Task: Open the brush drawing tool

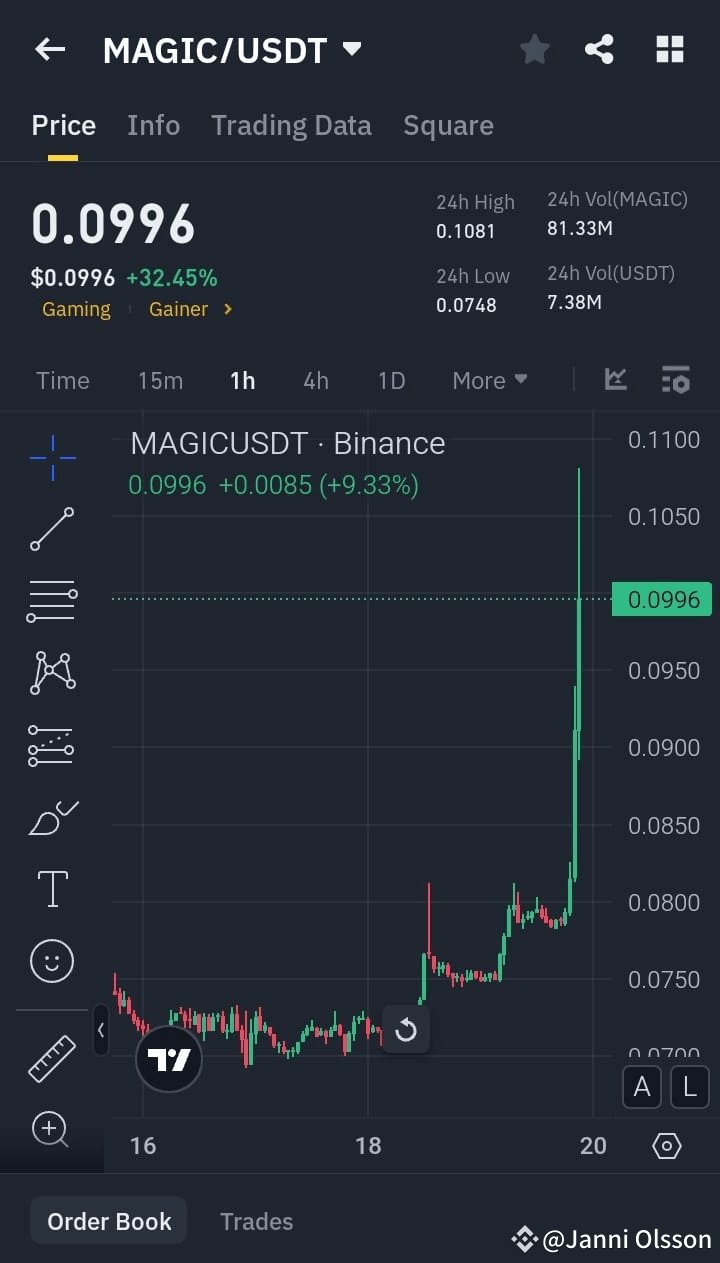Action: (51, 816)
